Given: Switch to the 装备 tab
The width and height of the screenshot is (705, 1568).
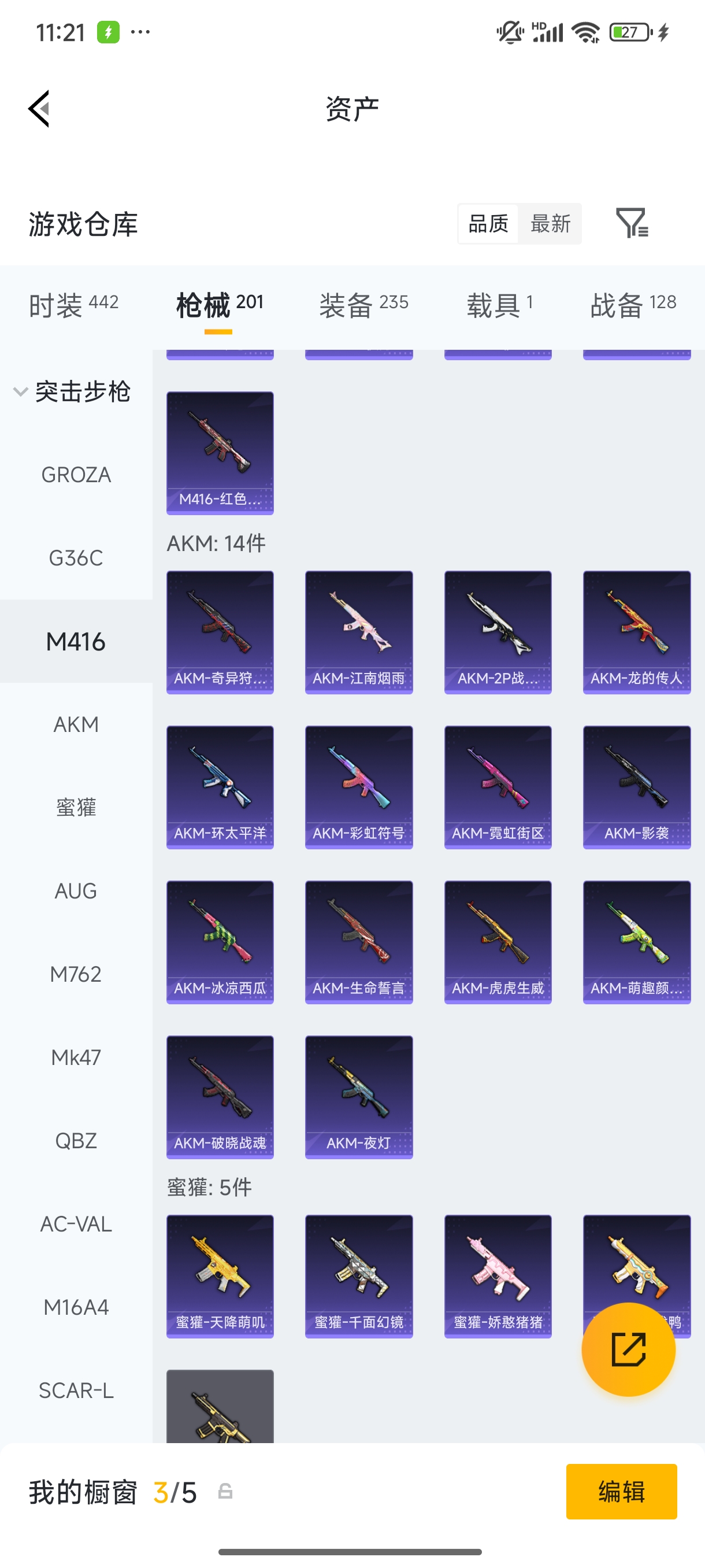Looking at the screenshot, I should click(363, 304).
